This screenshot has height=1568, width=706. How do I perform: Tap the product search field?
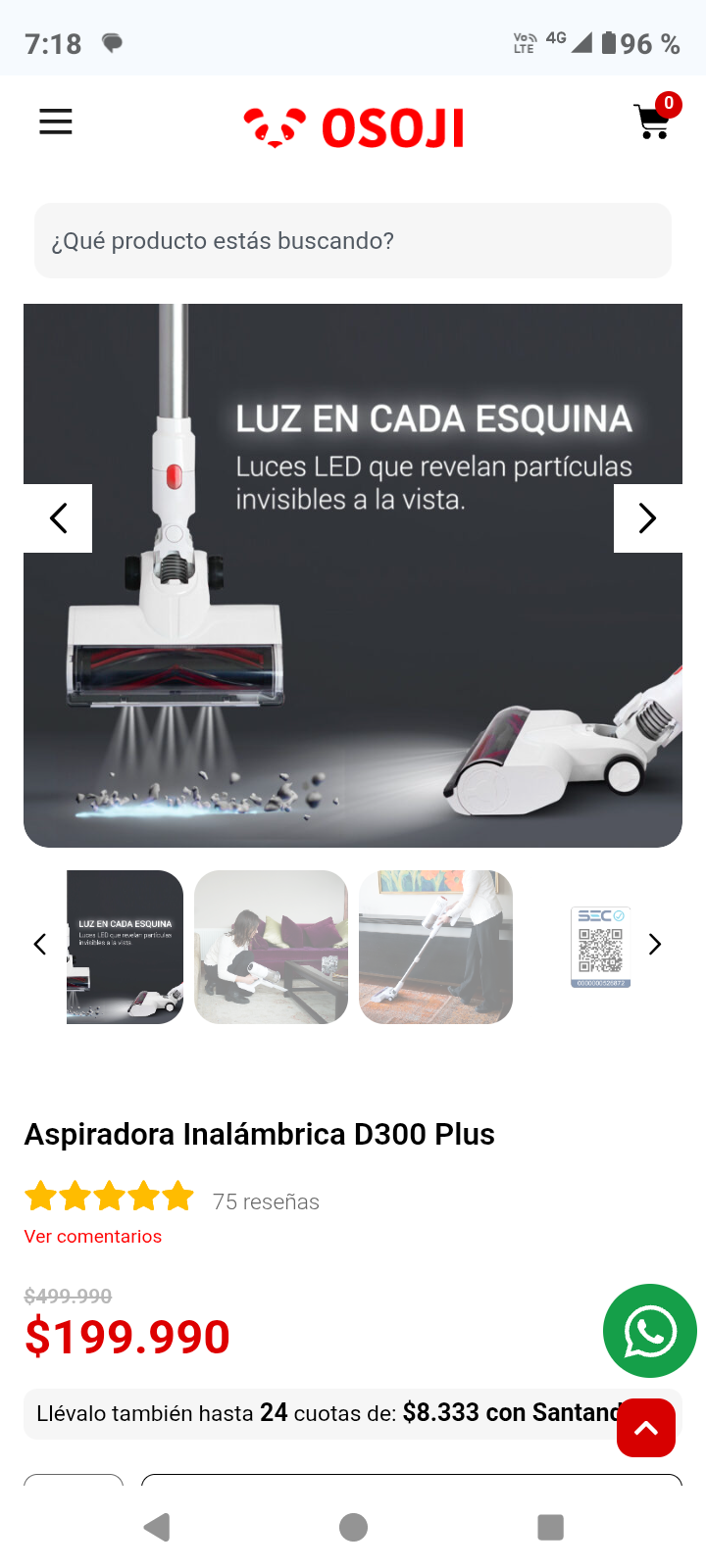(353, 241)
